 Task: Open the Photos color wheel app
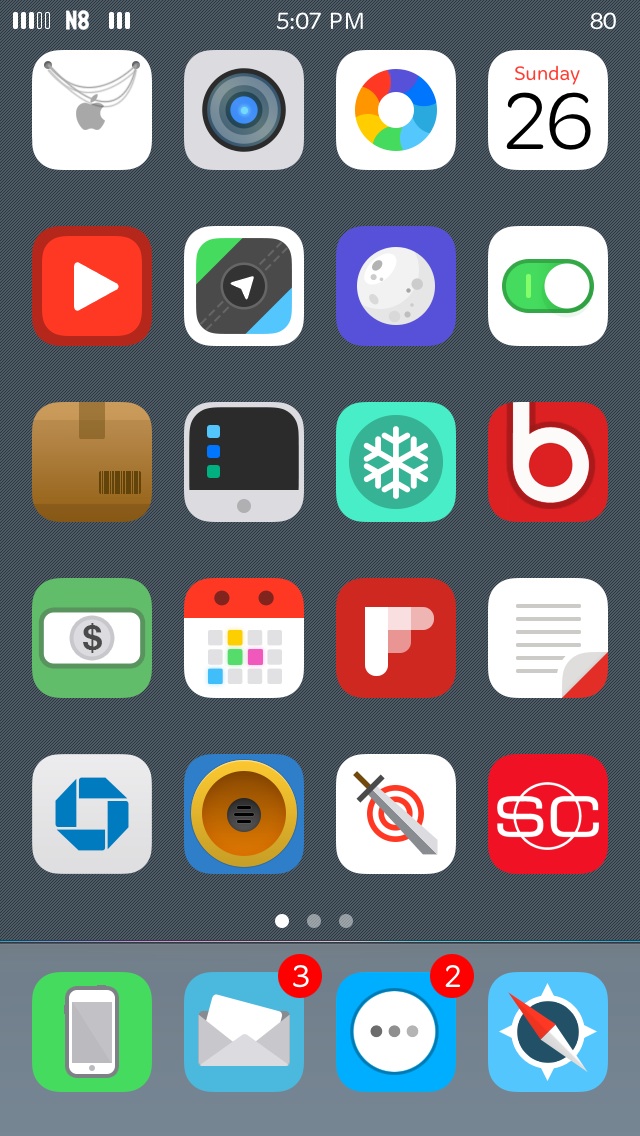396,110
